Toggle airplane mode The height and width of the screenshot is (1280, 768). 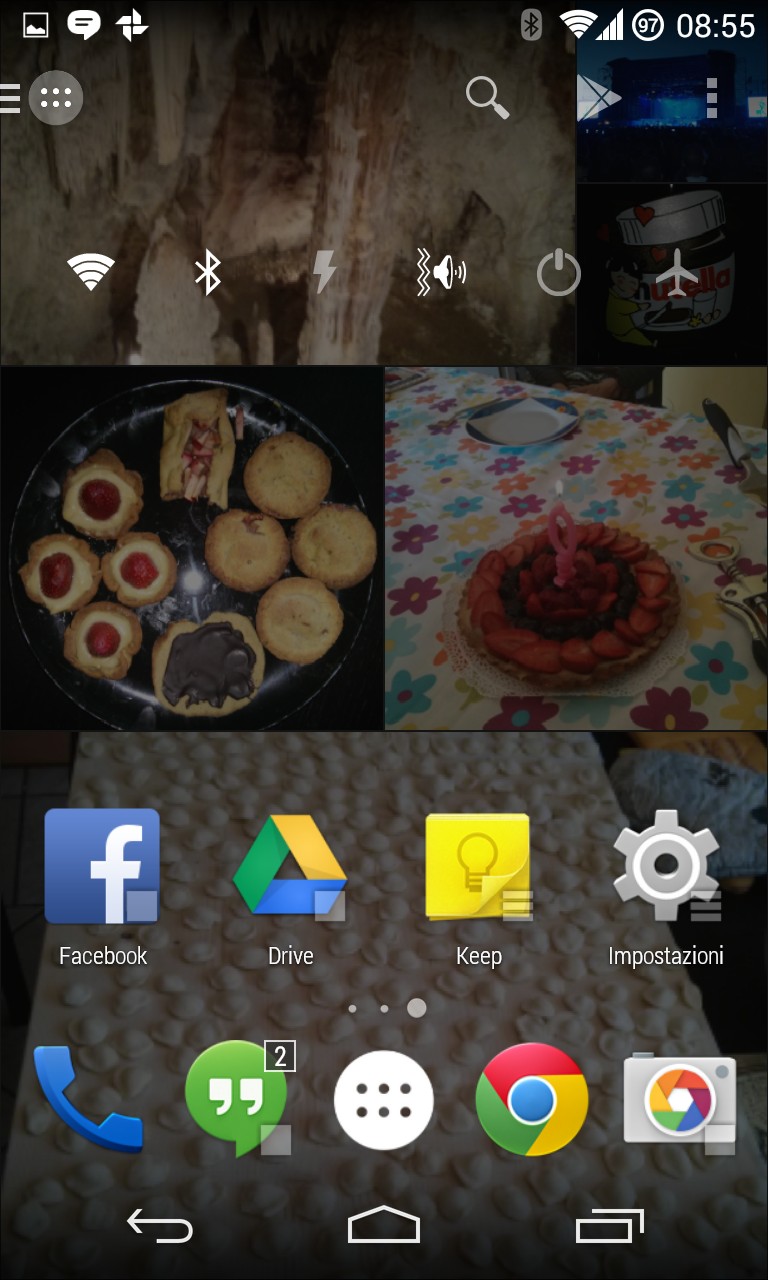point(678,272)
